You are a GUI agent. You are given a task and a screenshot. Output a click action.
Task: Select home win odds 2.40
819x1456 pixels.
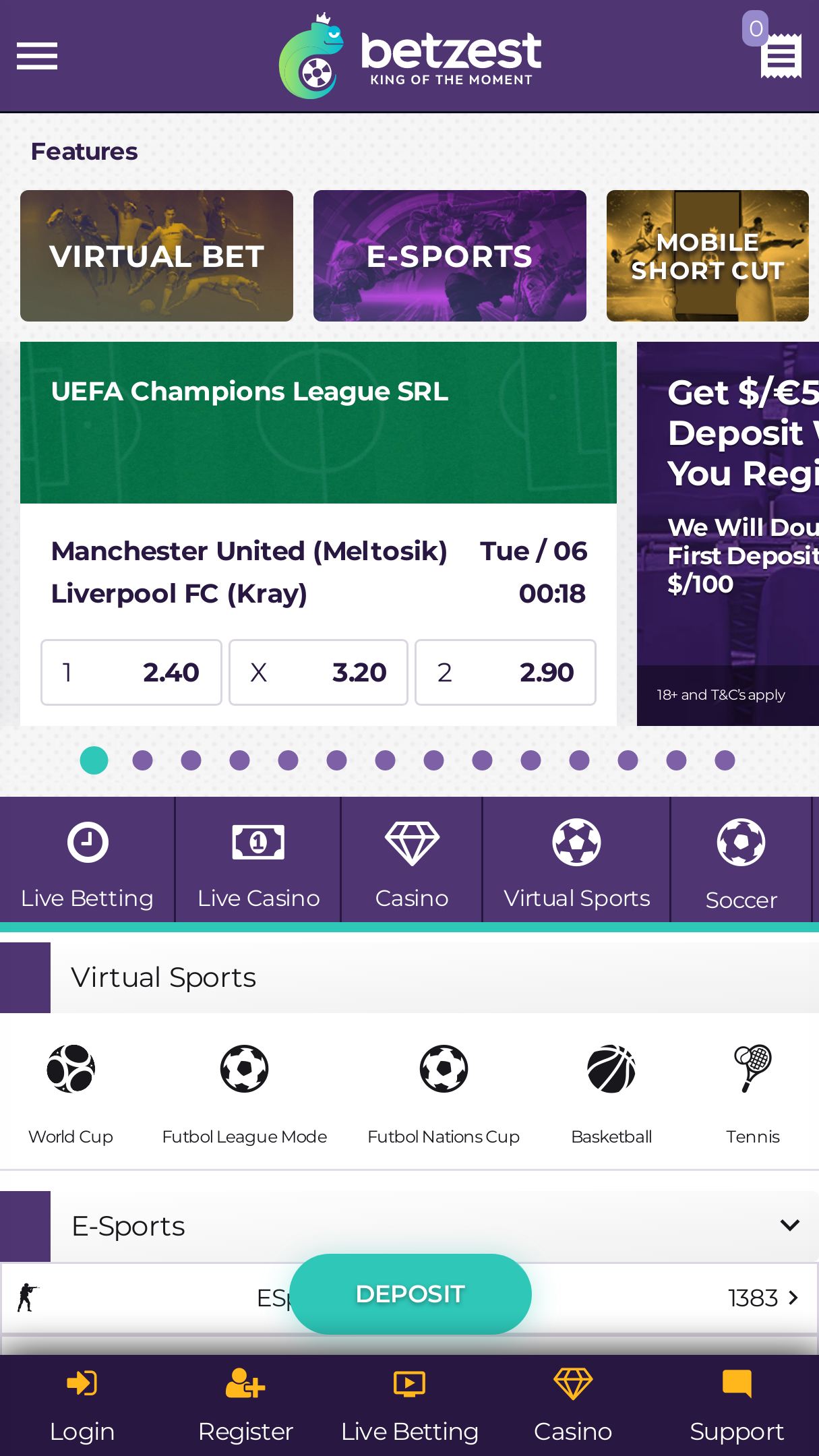(131, 672)
